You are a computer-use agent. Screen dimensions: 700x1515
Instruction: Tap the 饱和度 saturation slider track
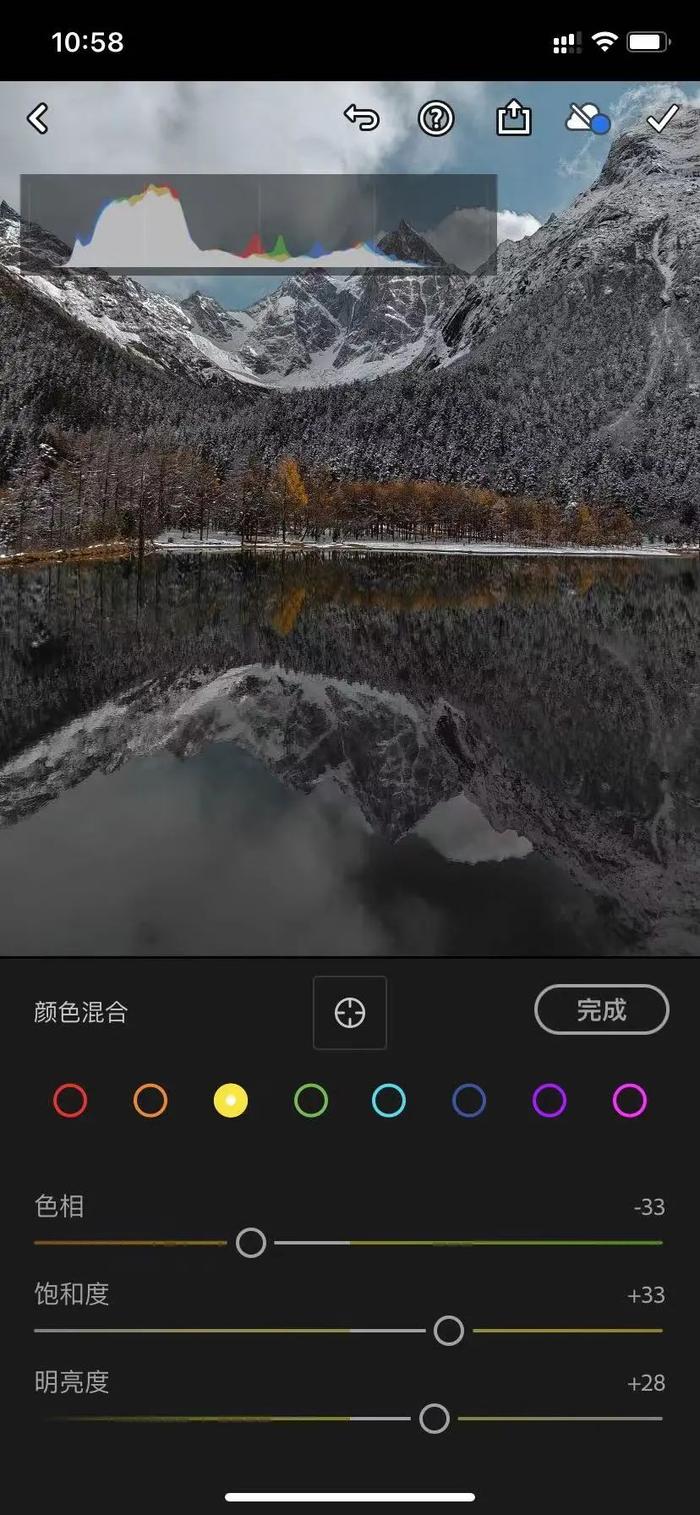(x=200, y=1331)
